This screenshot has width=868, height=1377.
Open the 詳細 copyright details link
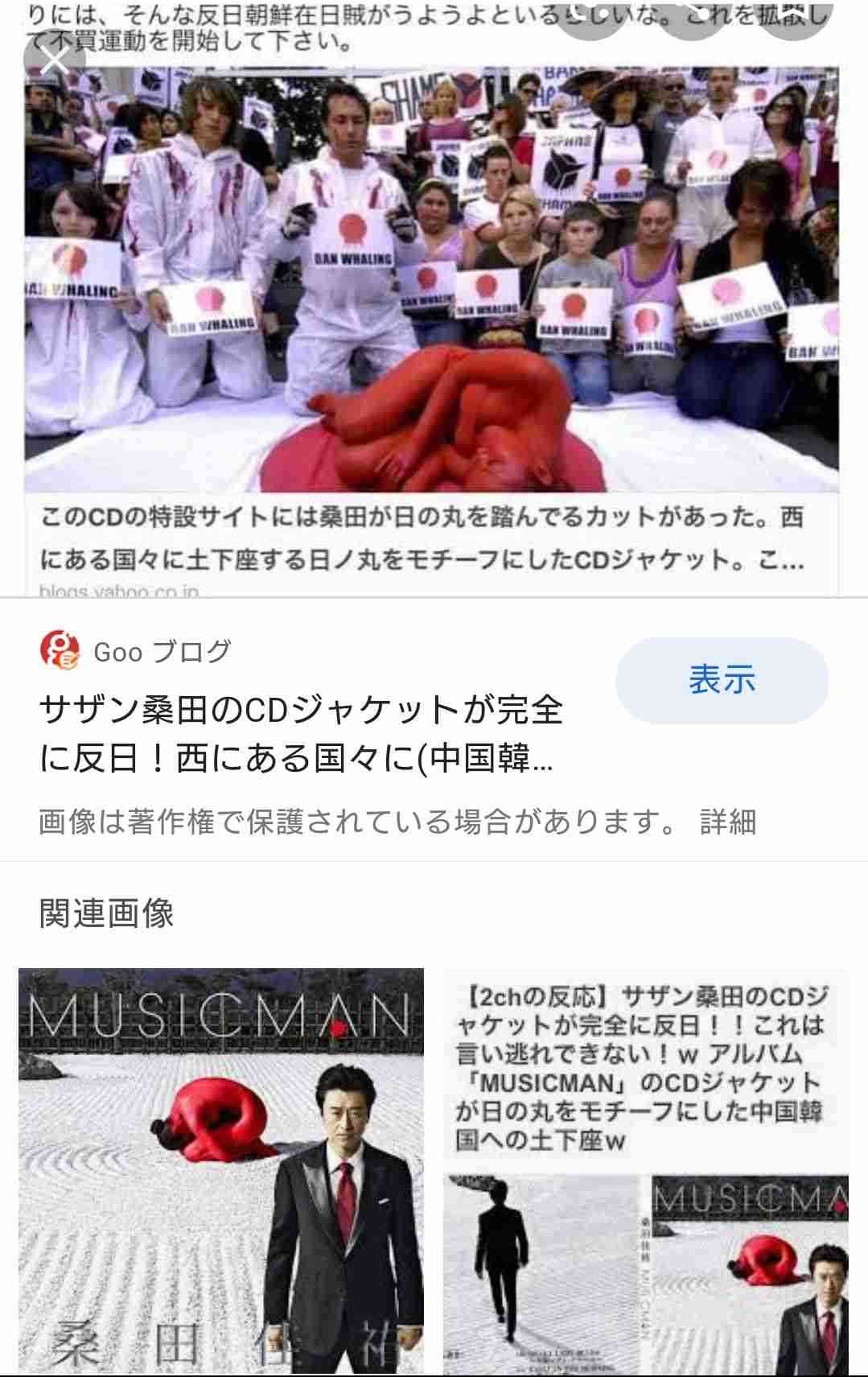pos(727,822)
